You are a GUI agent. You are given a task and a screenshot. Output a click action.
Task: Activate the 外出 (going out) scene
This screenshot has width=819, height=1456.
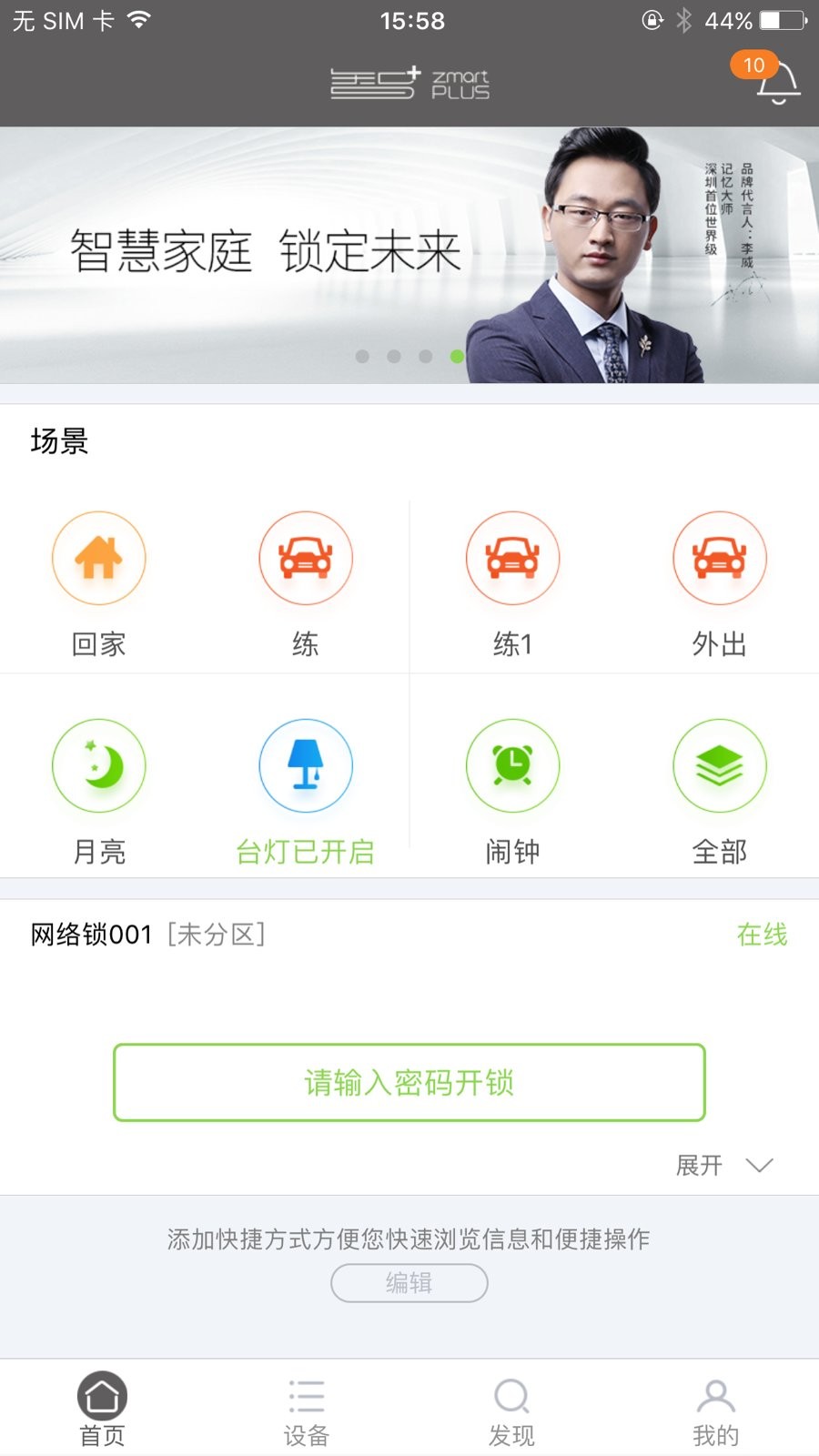tap(719, 558)
